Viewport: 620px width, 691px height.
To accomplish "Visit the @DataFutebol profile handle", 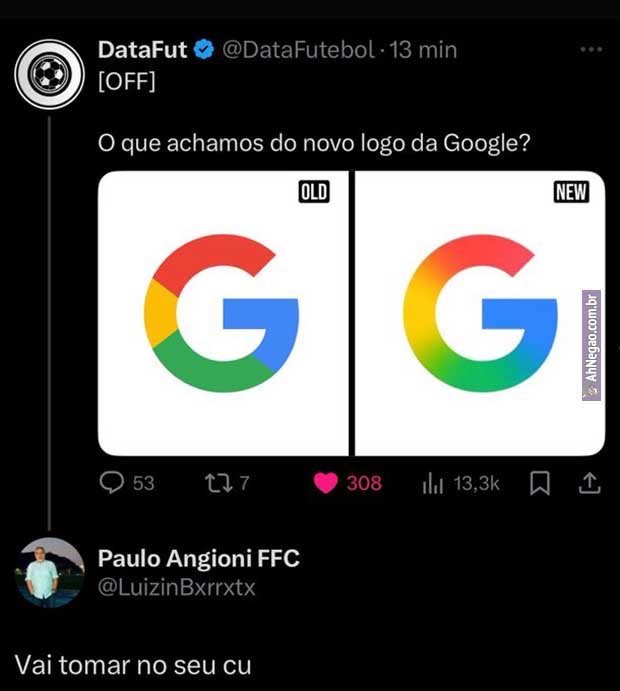I will point(298,49).
